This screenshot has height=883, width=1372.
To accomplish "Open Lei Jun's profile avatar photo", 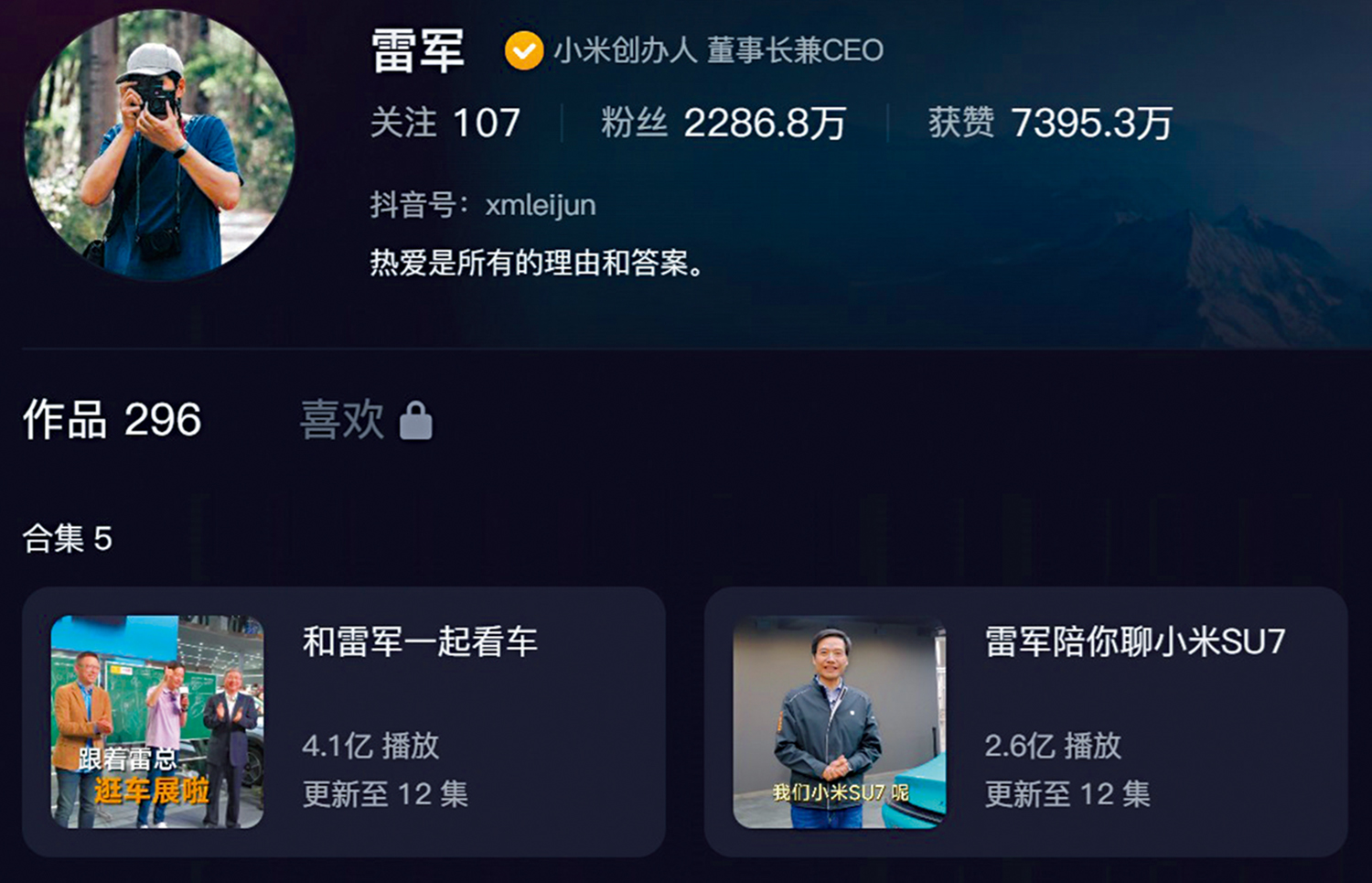I will [x=160, y=145].
